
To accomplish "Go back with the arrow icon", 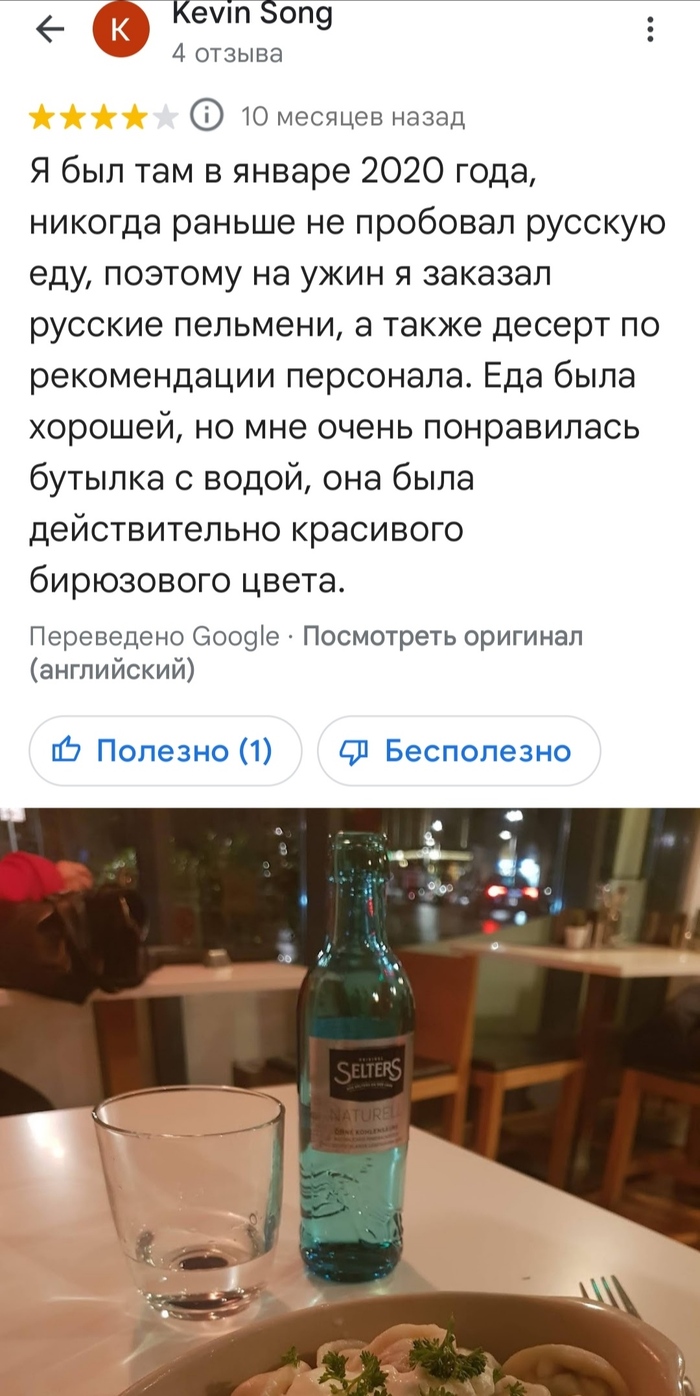I will pyautogui.click(x=49, y=30).
